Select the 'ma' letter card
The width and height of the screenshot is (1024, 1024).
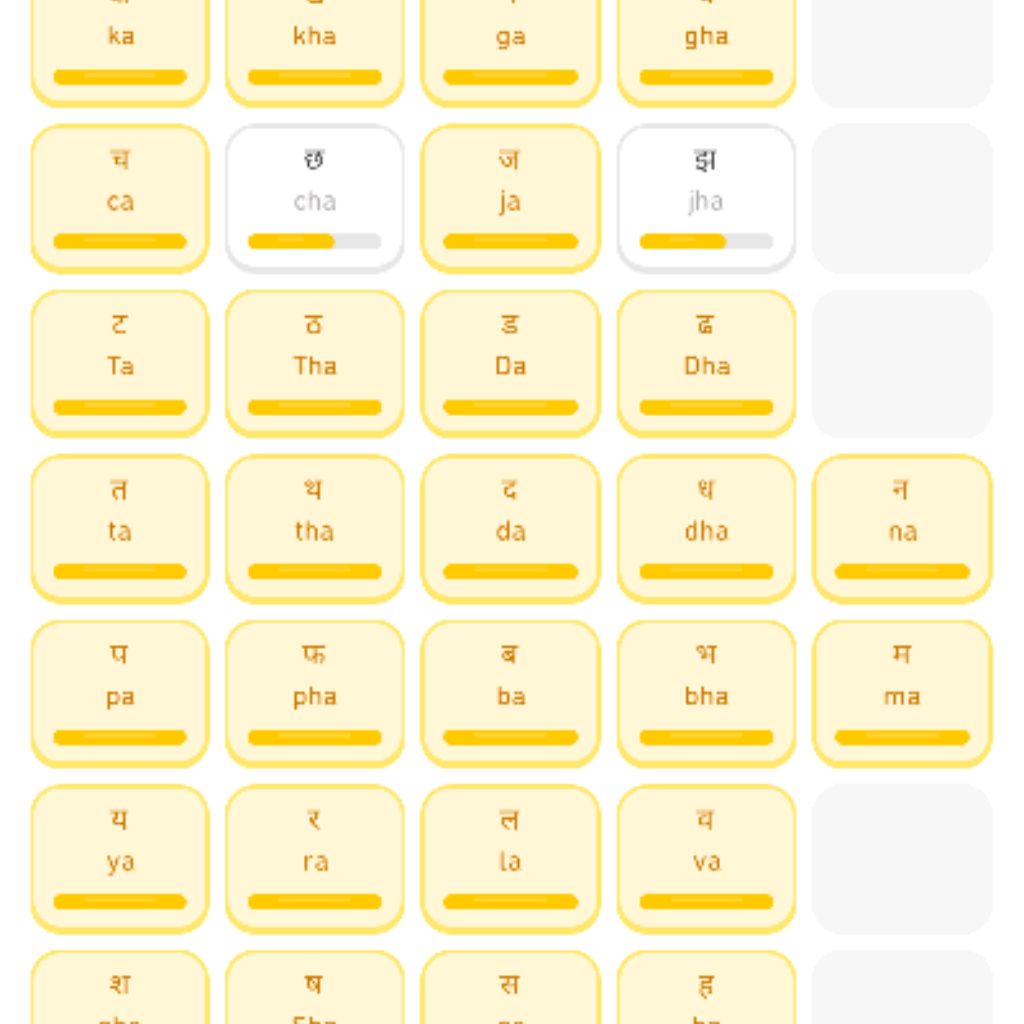[x=902, y=693]
